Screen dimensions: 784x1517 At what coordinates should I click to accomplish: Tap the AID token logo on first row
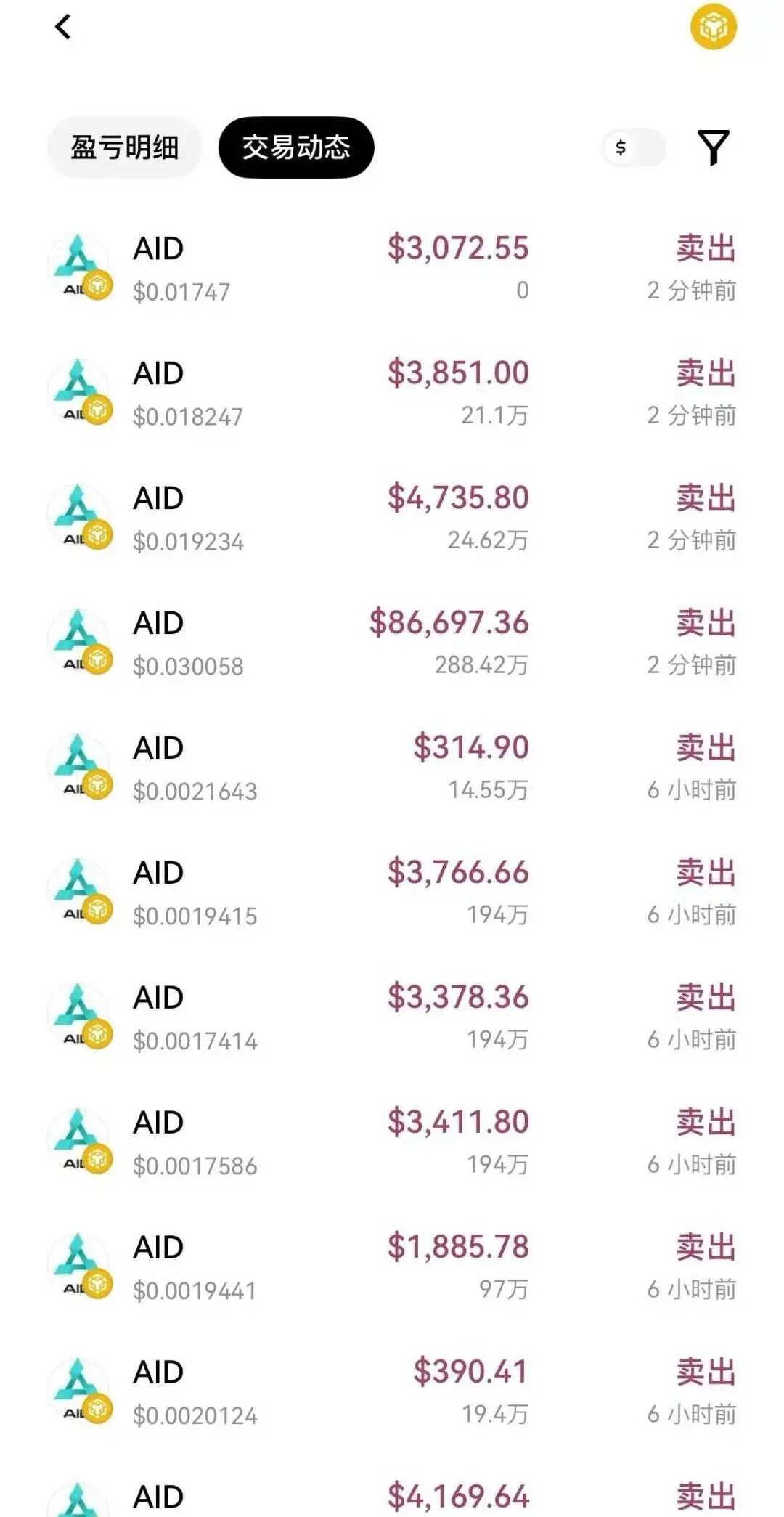click(80, 265)
